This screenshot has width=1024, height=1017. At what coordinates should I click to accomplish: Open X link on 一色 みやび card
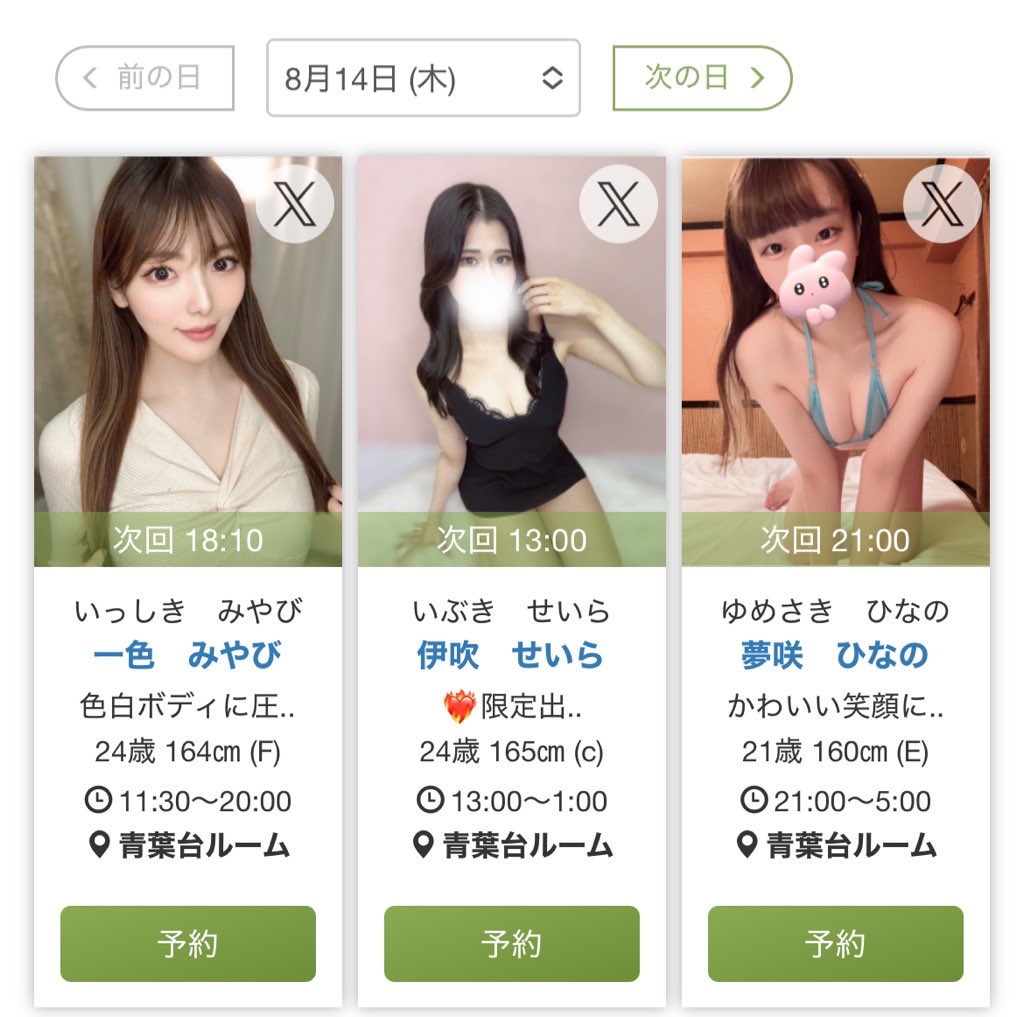tap(294, 204)
